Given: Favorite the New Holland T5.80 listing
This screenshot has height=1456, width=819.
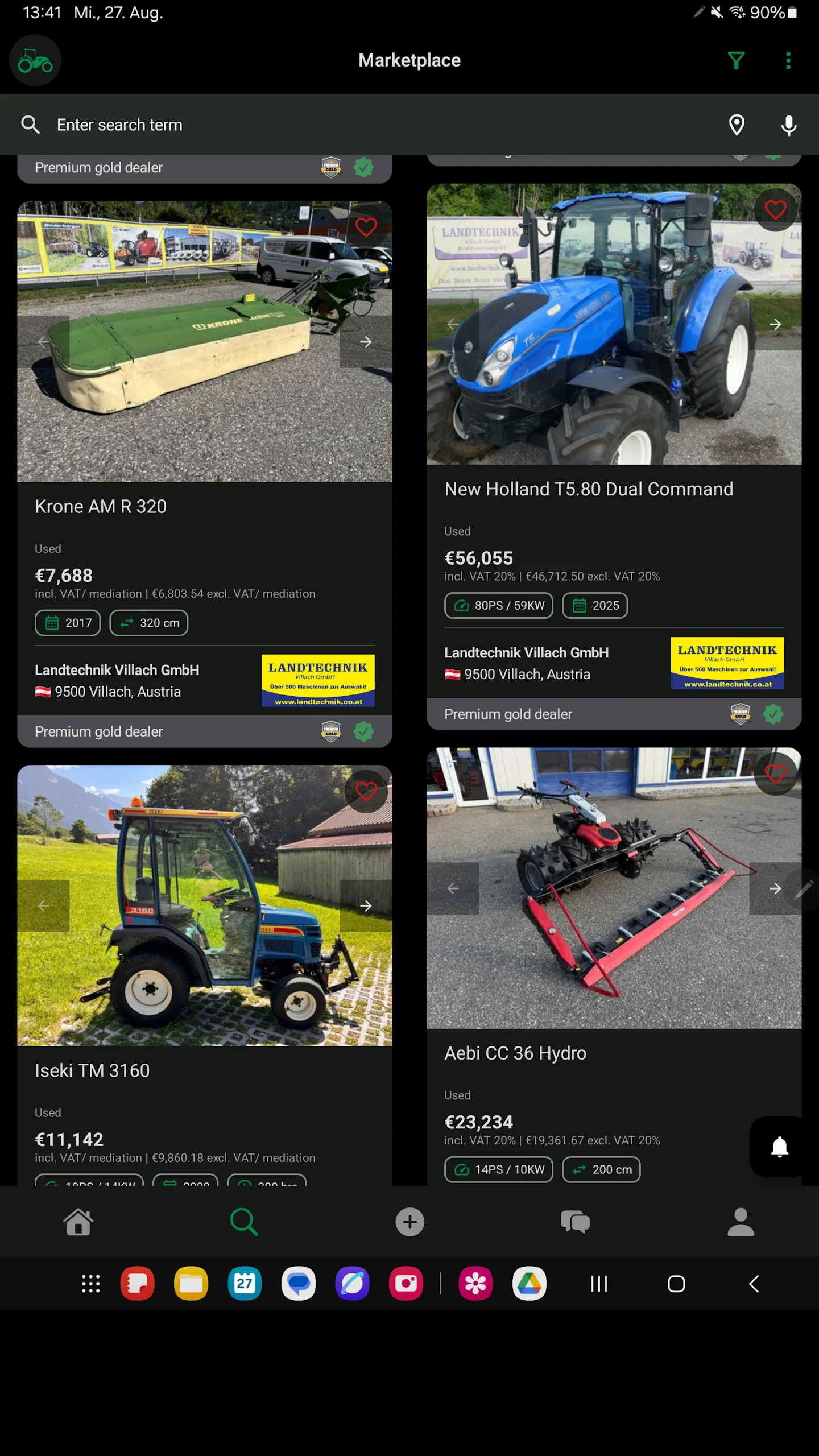Looking at the screenshot, I should 775,210.
